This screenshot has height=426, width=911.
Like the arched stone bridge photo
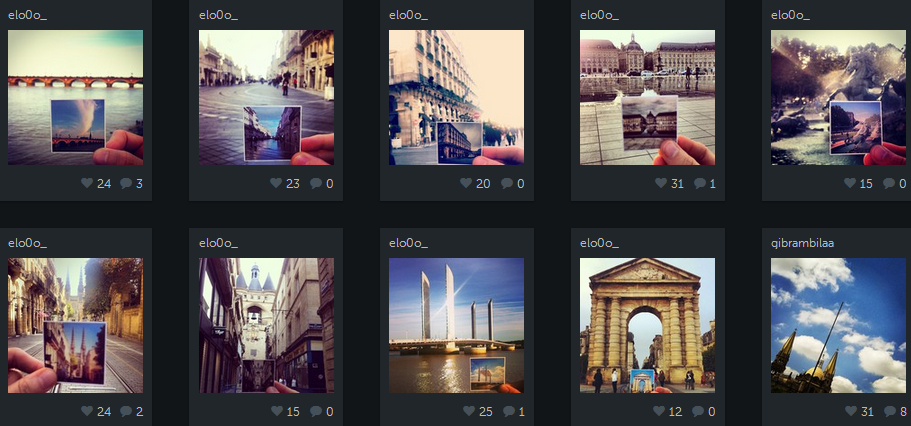coord(87,183)
